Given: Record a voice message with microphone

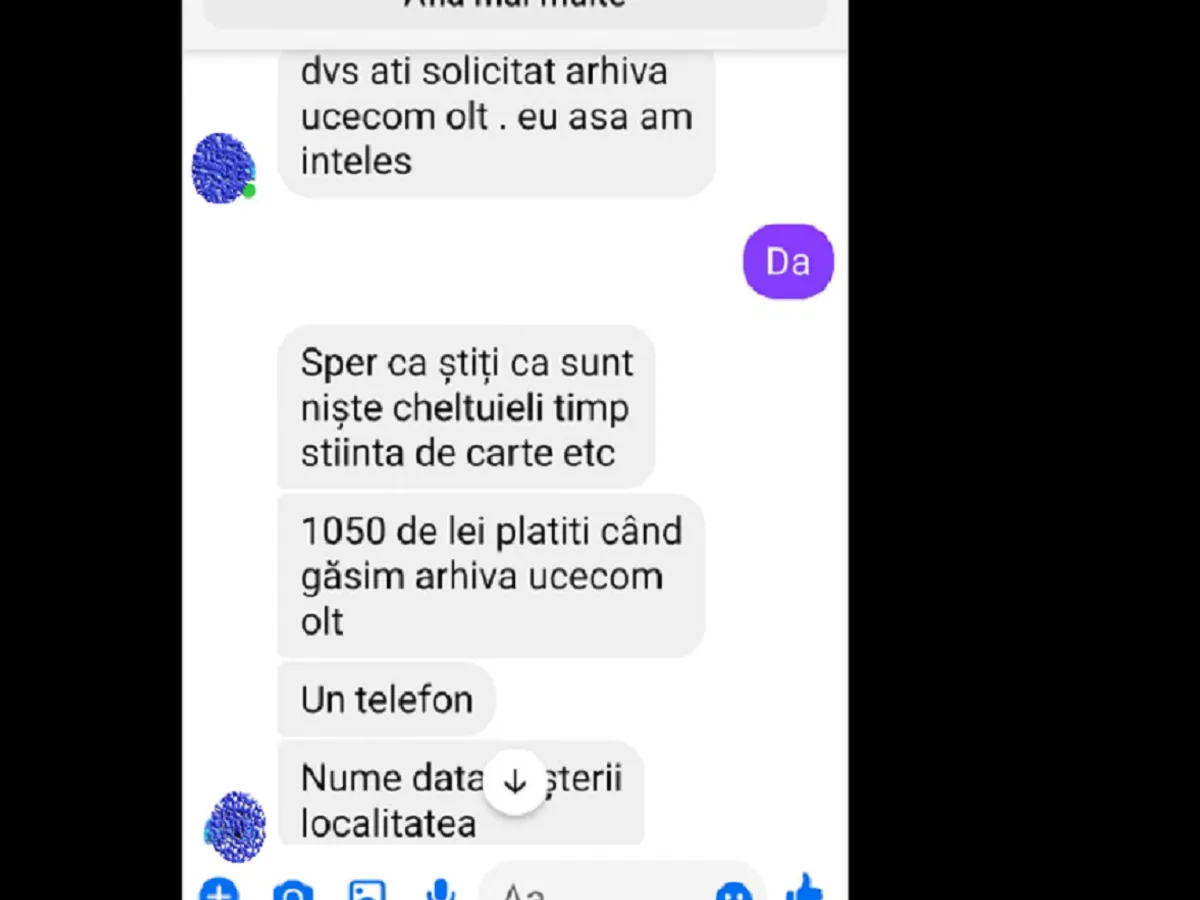Looking at the screenshot, I should point(440,892).
